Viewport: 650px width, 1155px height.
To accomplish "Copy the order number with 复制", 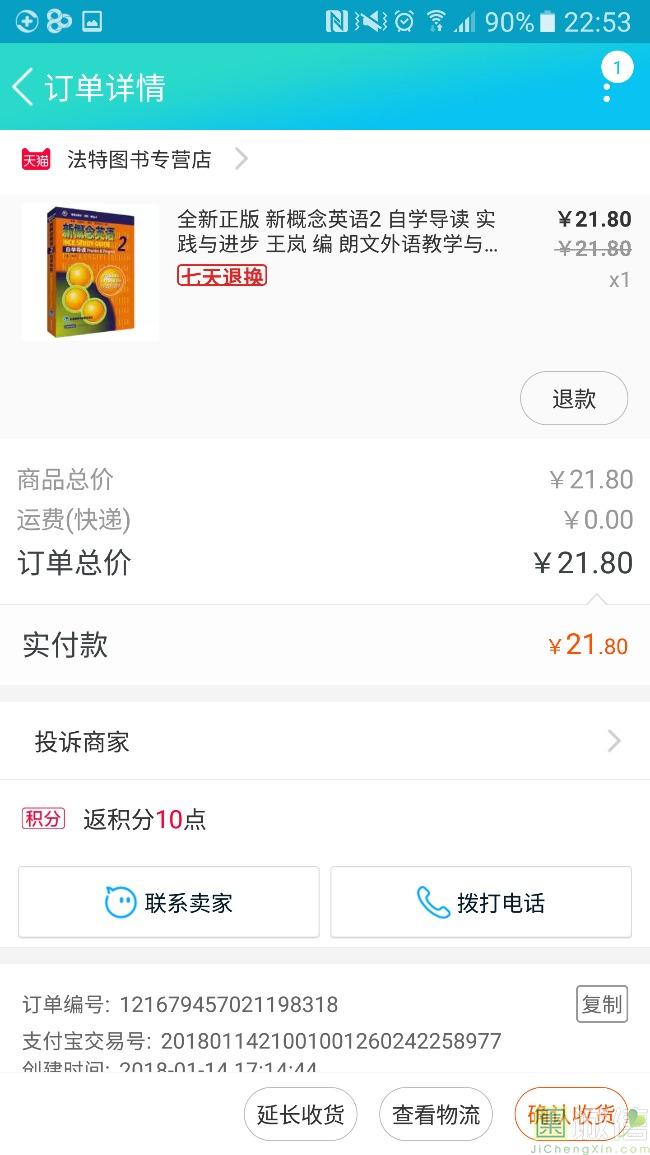I will click(x=601, y=1004).
